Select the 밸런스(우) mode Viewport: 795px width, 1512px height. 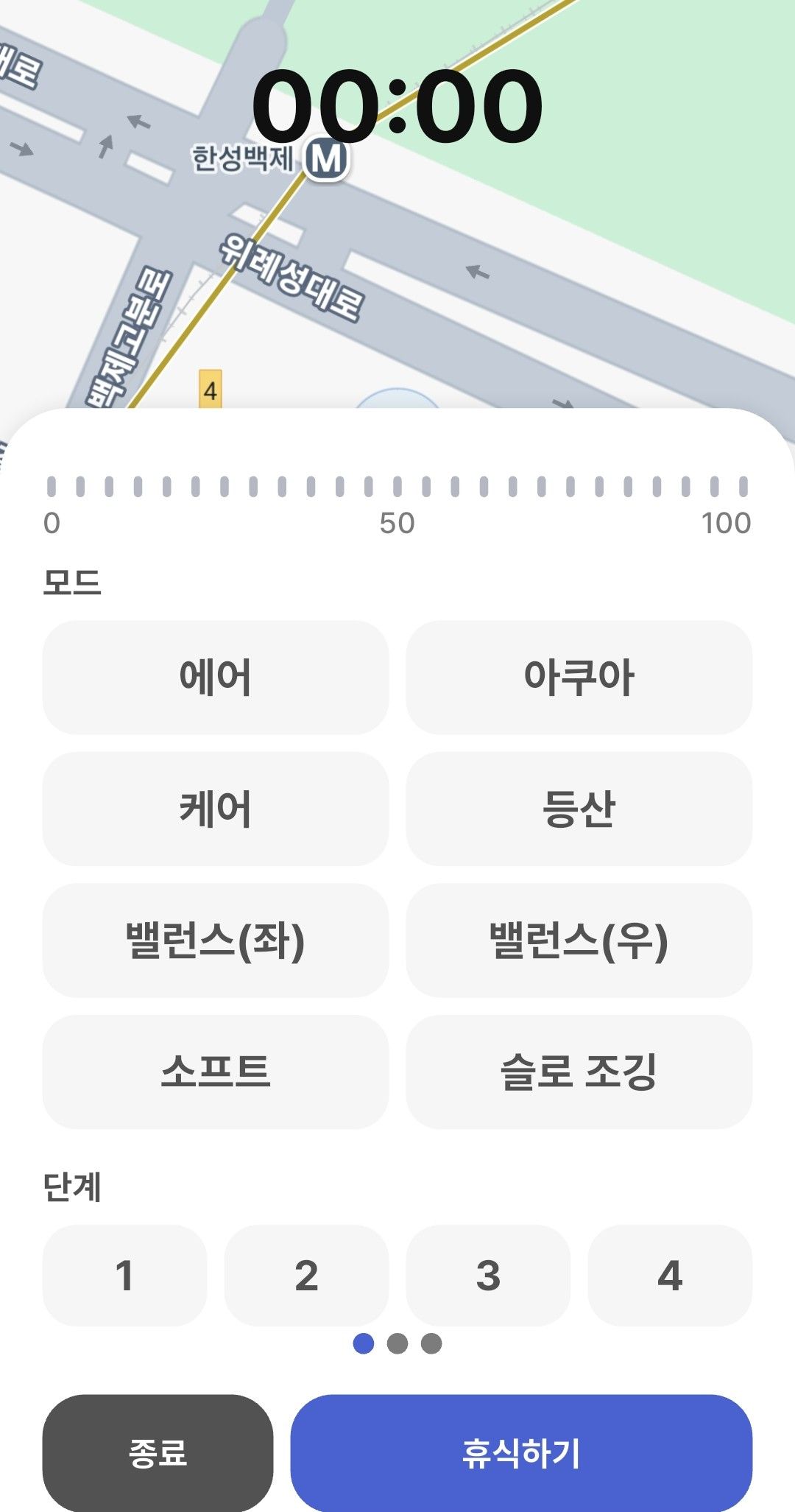[x=579, y=942]
